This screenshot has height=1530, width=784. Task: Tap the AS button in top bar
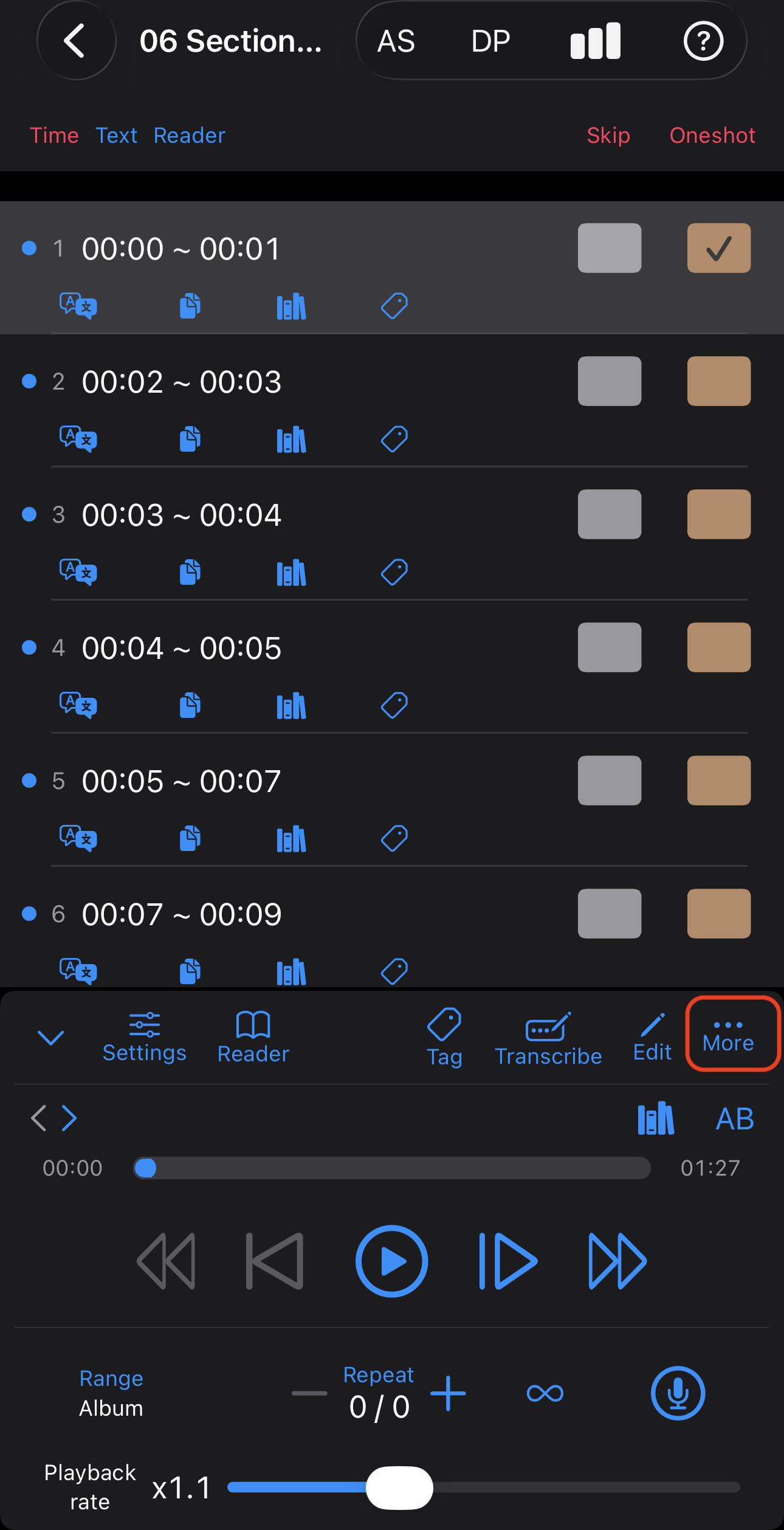(396, 41)
